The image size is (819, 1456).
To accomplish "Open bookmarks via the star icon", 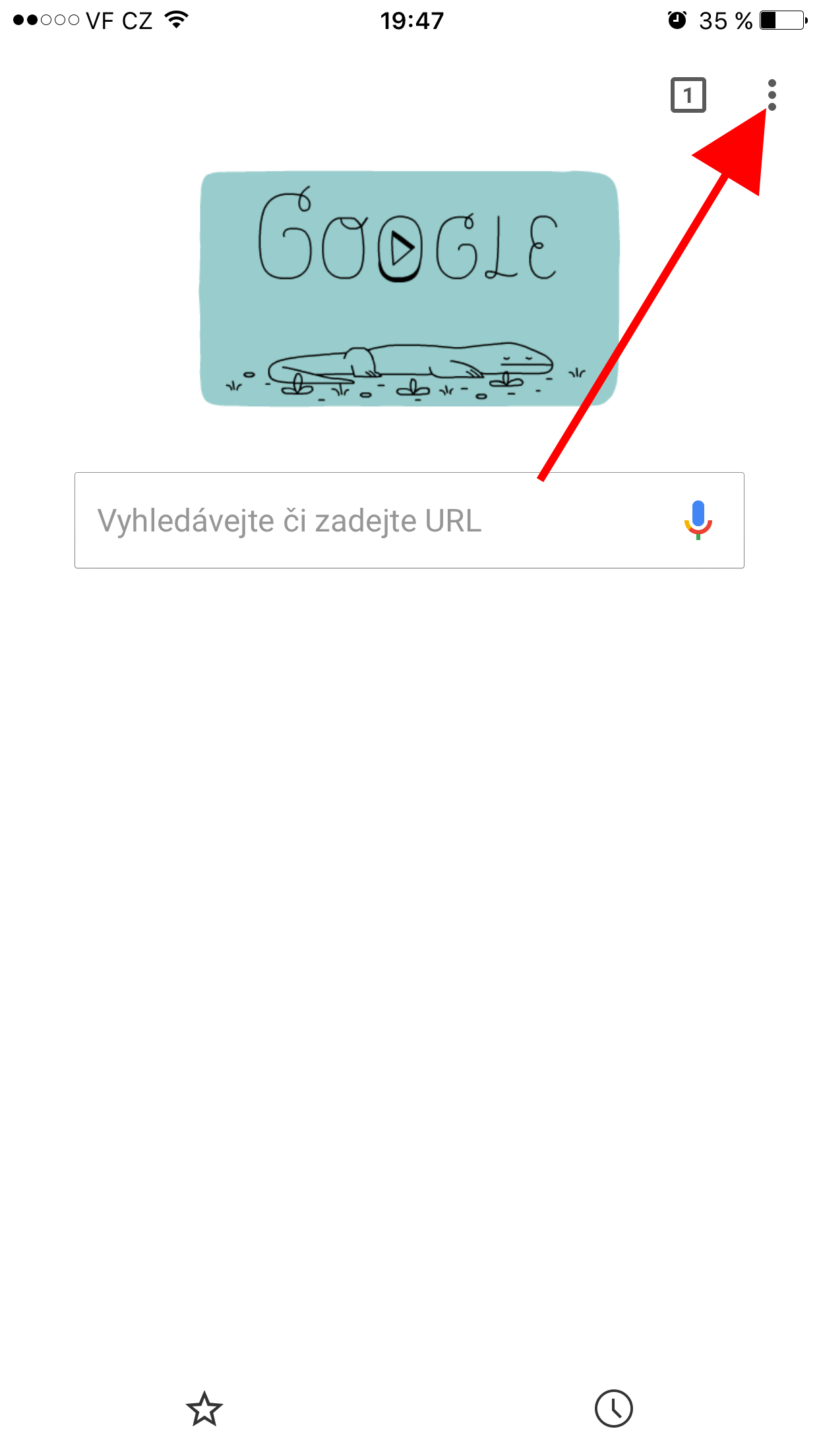I will [204, 1409].
